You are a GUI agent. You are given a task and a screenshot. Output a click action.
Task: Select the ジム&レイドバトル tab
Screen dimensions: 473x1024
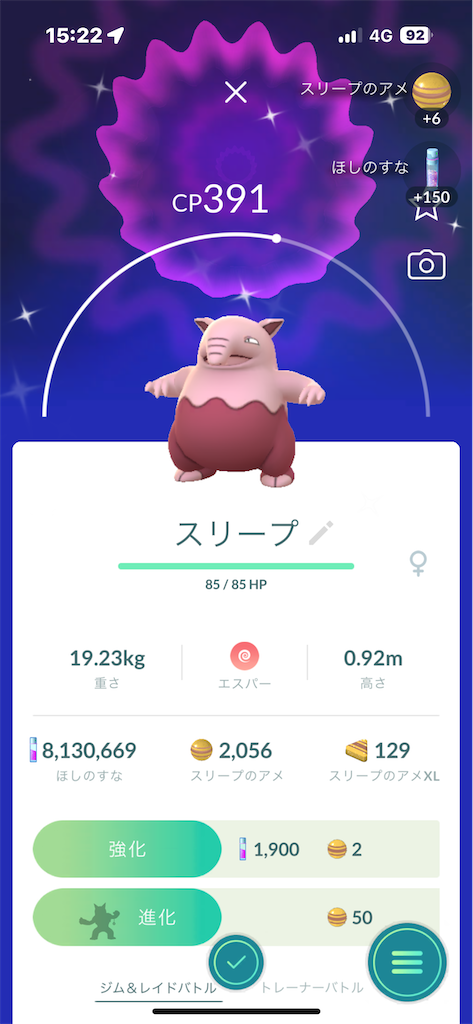coord(158,987)
